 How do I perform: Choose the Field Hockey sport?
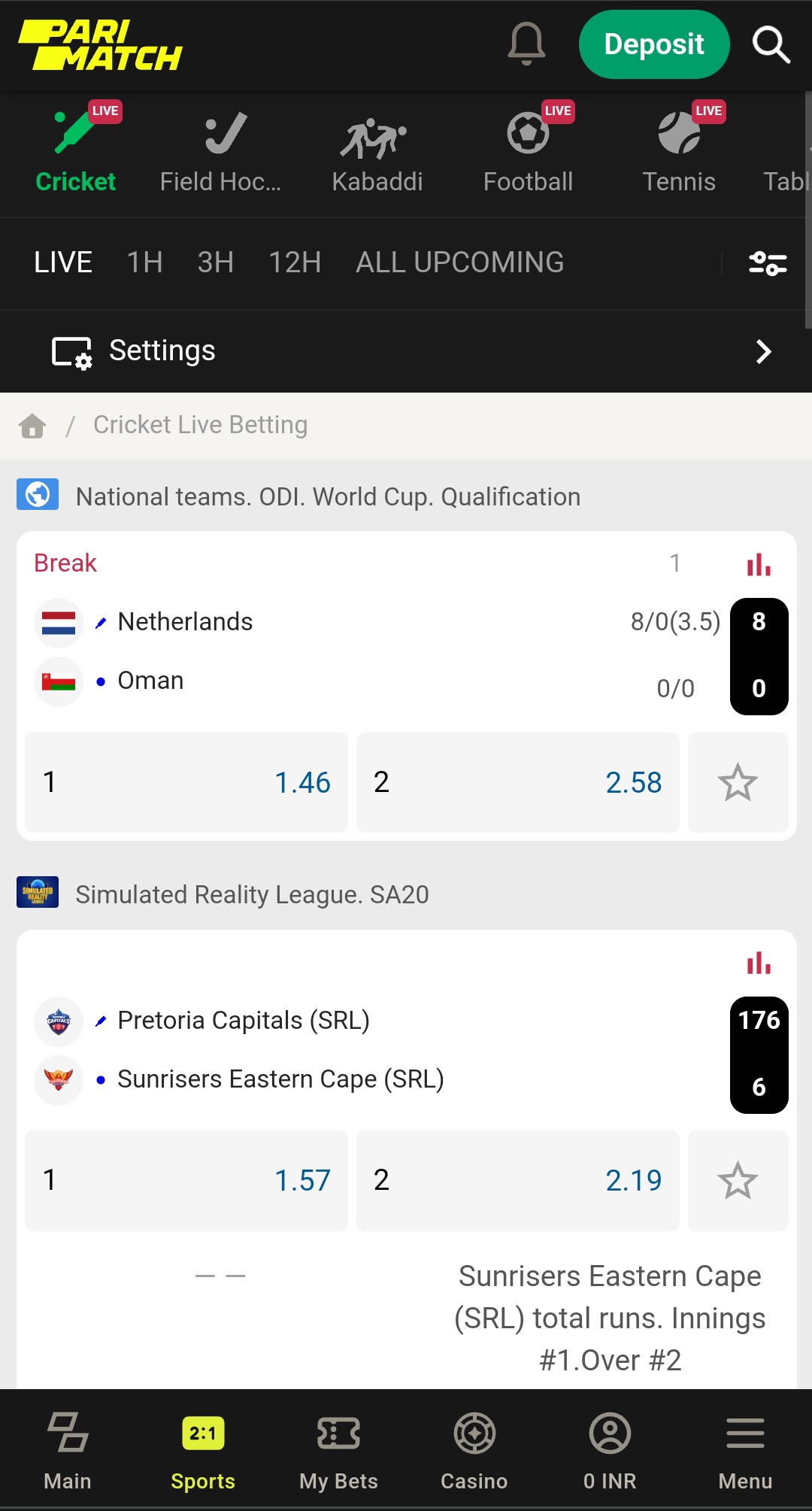click(220, 150)
